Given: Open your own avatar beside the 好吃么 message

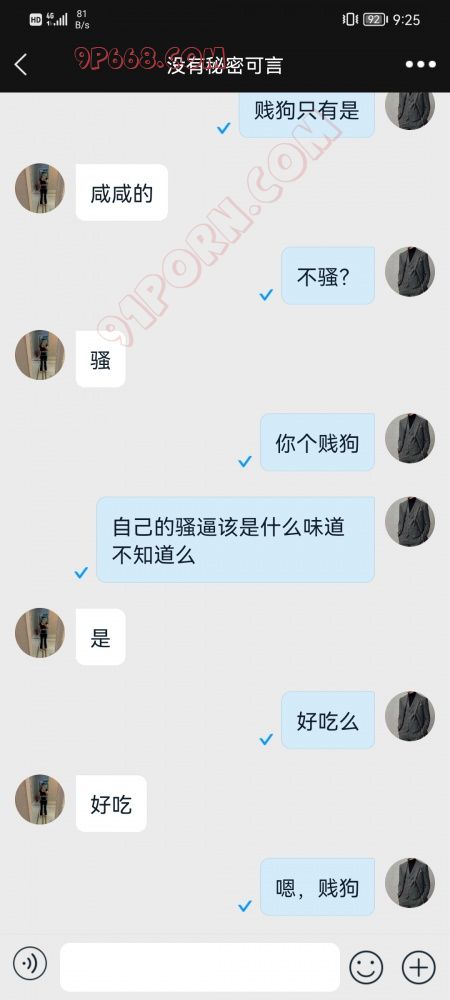Looking at the screenshot, I should click(x=410, y=716).
